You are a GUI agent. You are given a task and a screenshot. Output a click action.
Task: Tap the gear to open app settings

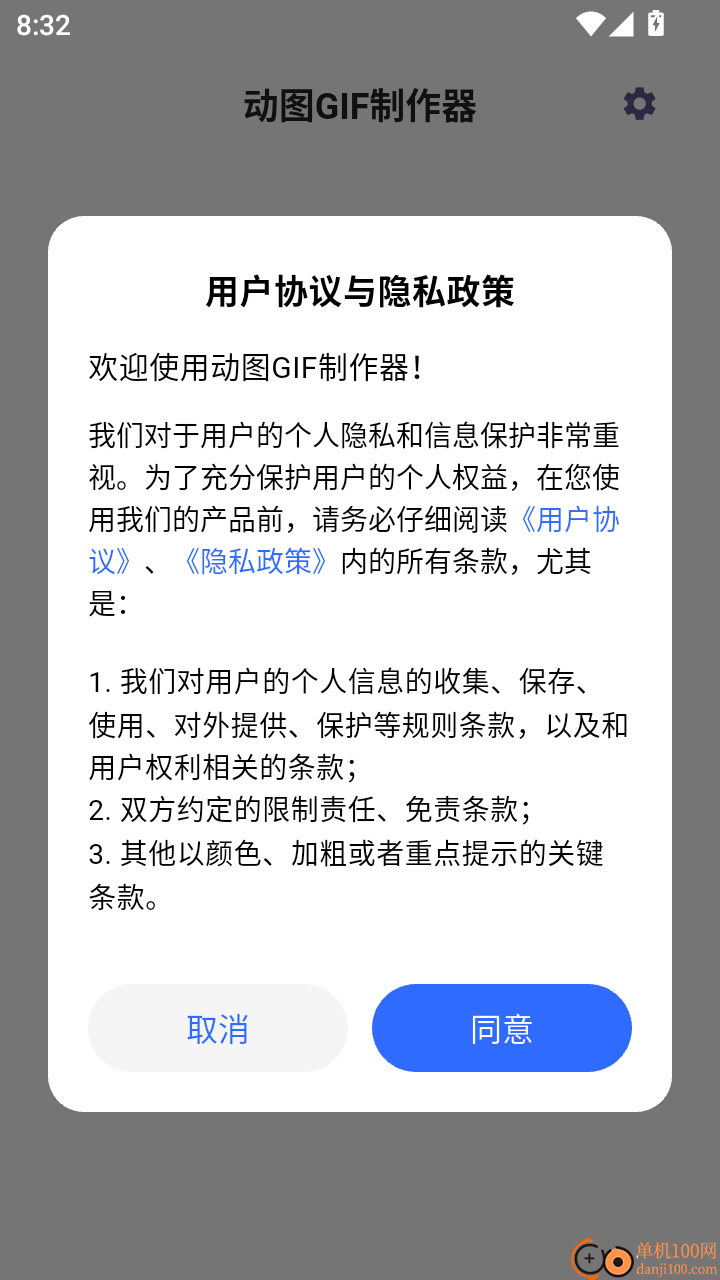point(639,104)
